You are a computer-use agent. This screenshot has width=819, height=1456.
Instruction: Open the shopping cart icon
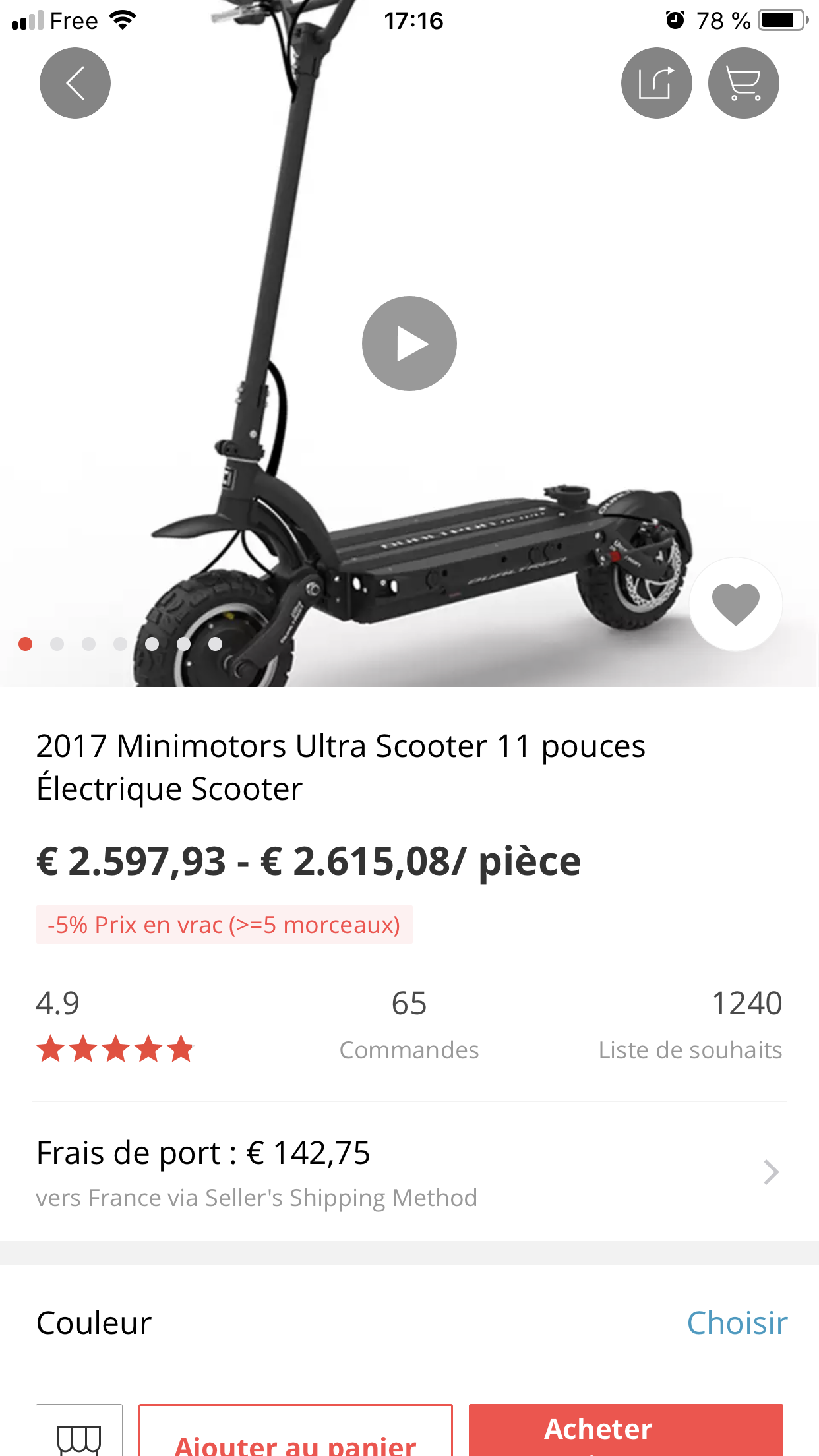pos(743,83)
